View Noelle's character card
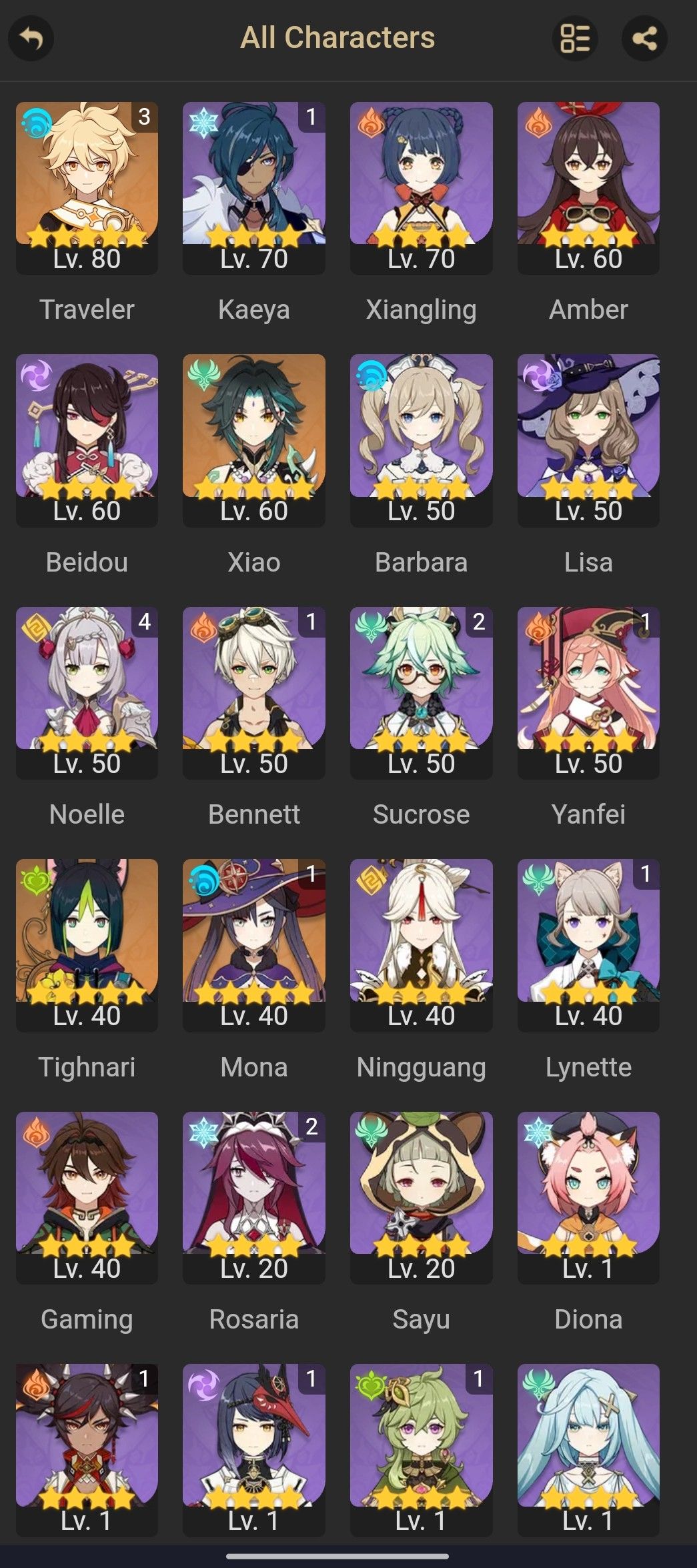This screenshot has height=1568, width=697. coord(87,692)
